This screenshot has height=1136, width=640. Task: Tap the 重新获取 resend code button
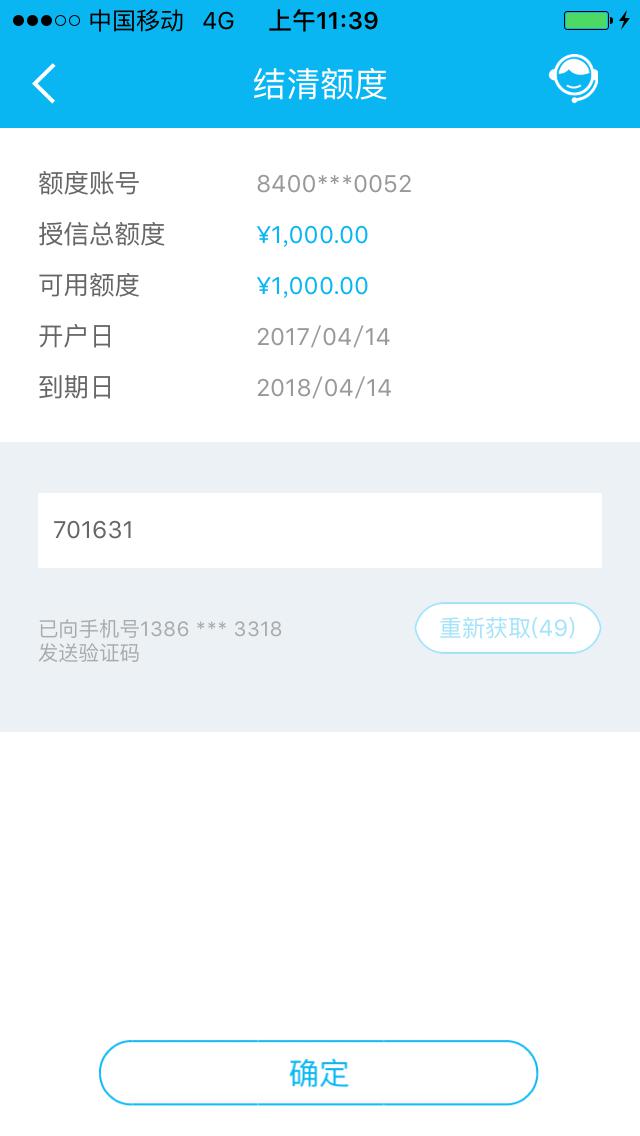(507, 628)
